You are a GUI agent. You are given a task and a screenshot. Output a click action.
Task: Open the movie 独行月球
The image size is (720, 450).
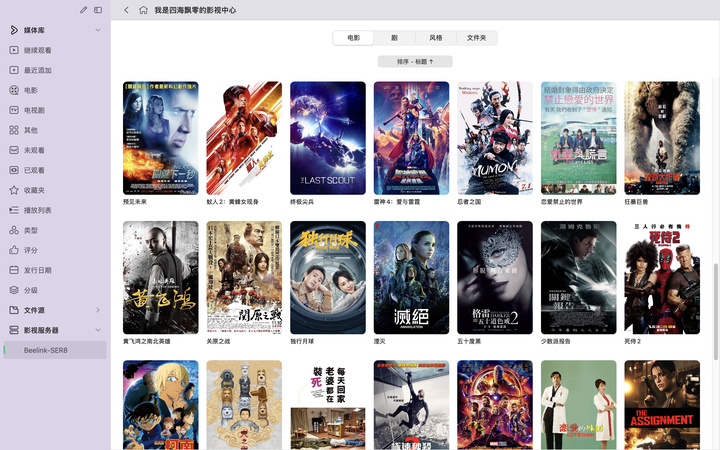pos(328,278)
